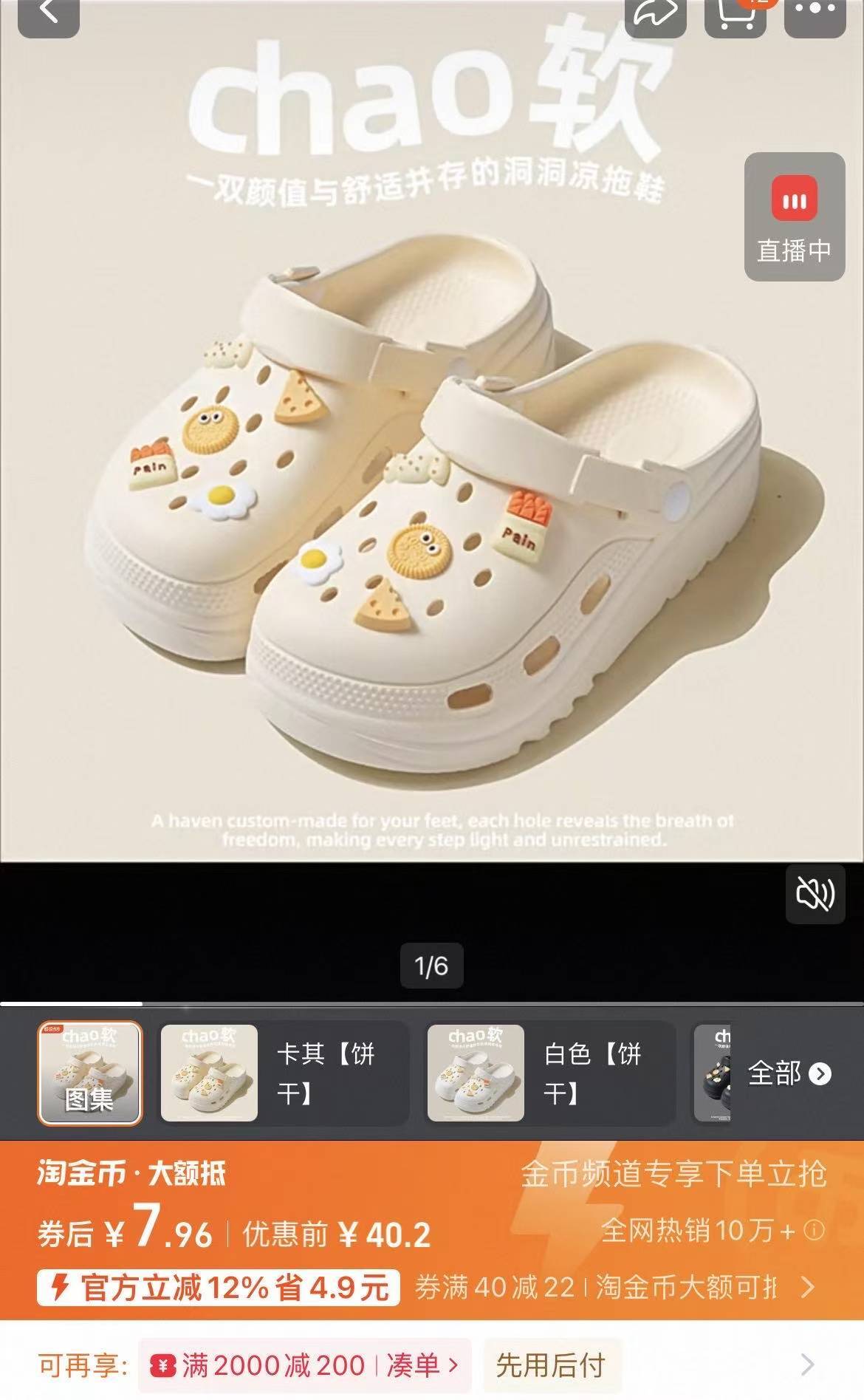Viewport: 864px width, 1400px height.
Task: Open 官方立减12% 省4.9元 discount details
Action: tap(219, 1288)
